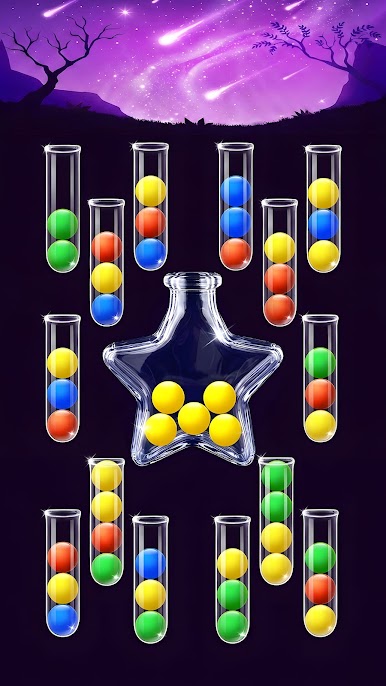This screenshot has height=686, width=386.
Task: Tap the tube with two green over two yellow
Action: 277,521
